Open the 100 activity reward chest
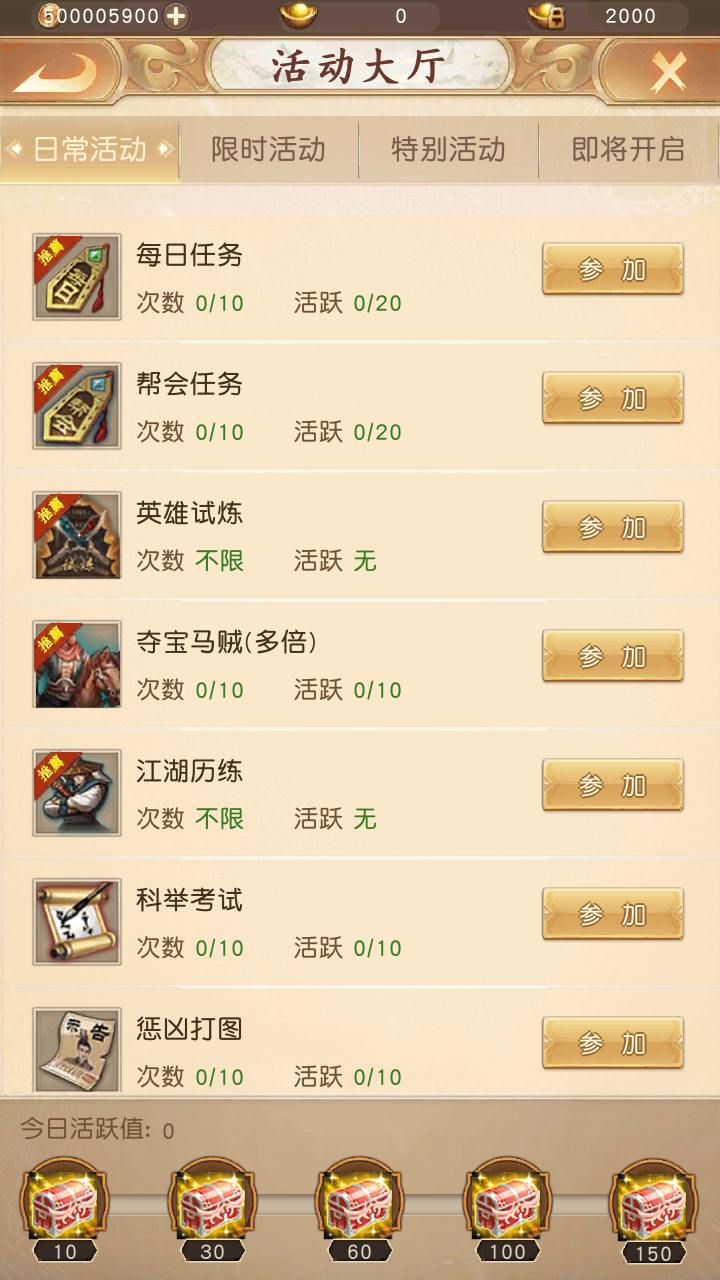The height and width of the screenshot is (1280, 720). [507, 1206]
